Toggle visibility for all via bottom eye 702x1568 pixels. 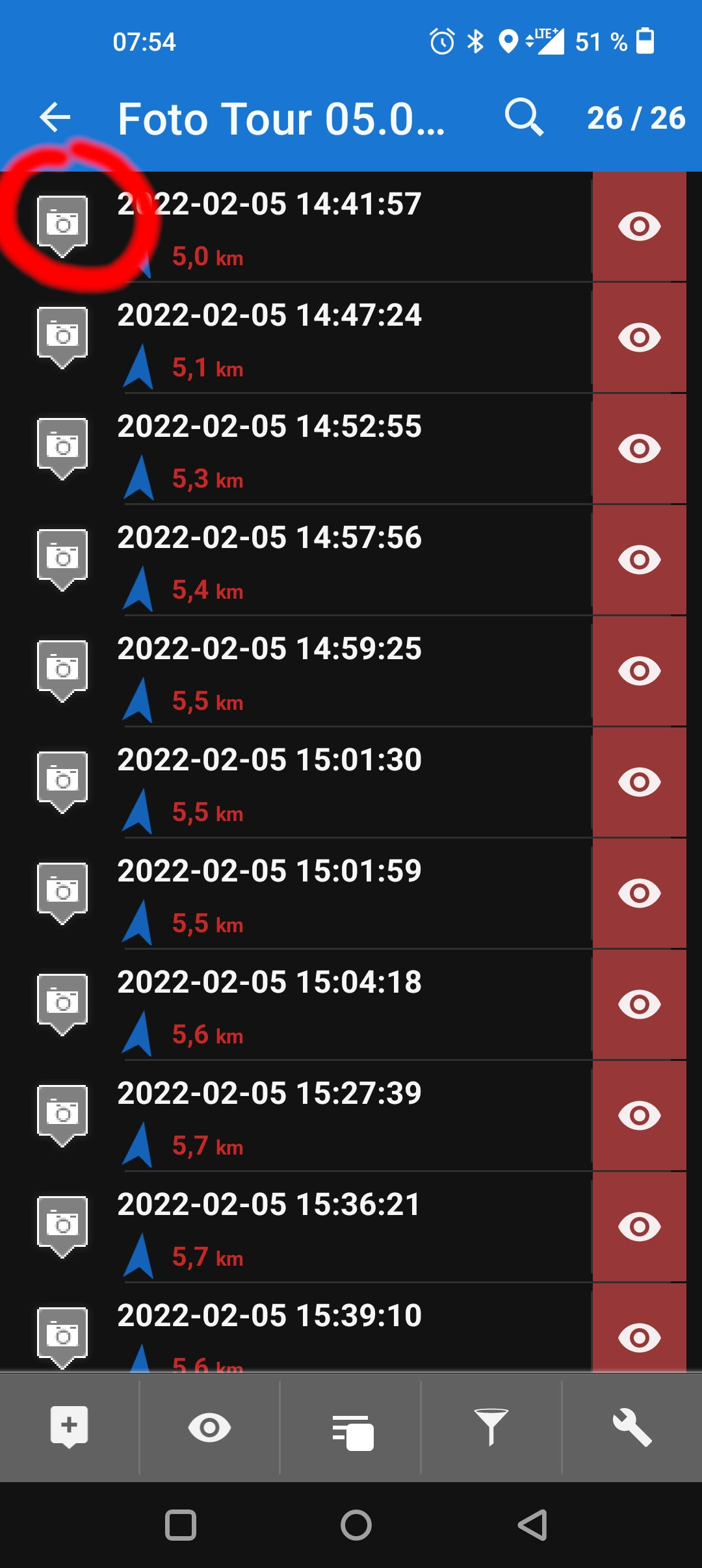(209, 1428)
